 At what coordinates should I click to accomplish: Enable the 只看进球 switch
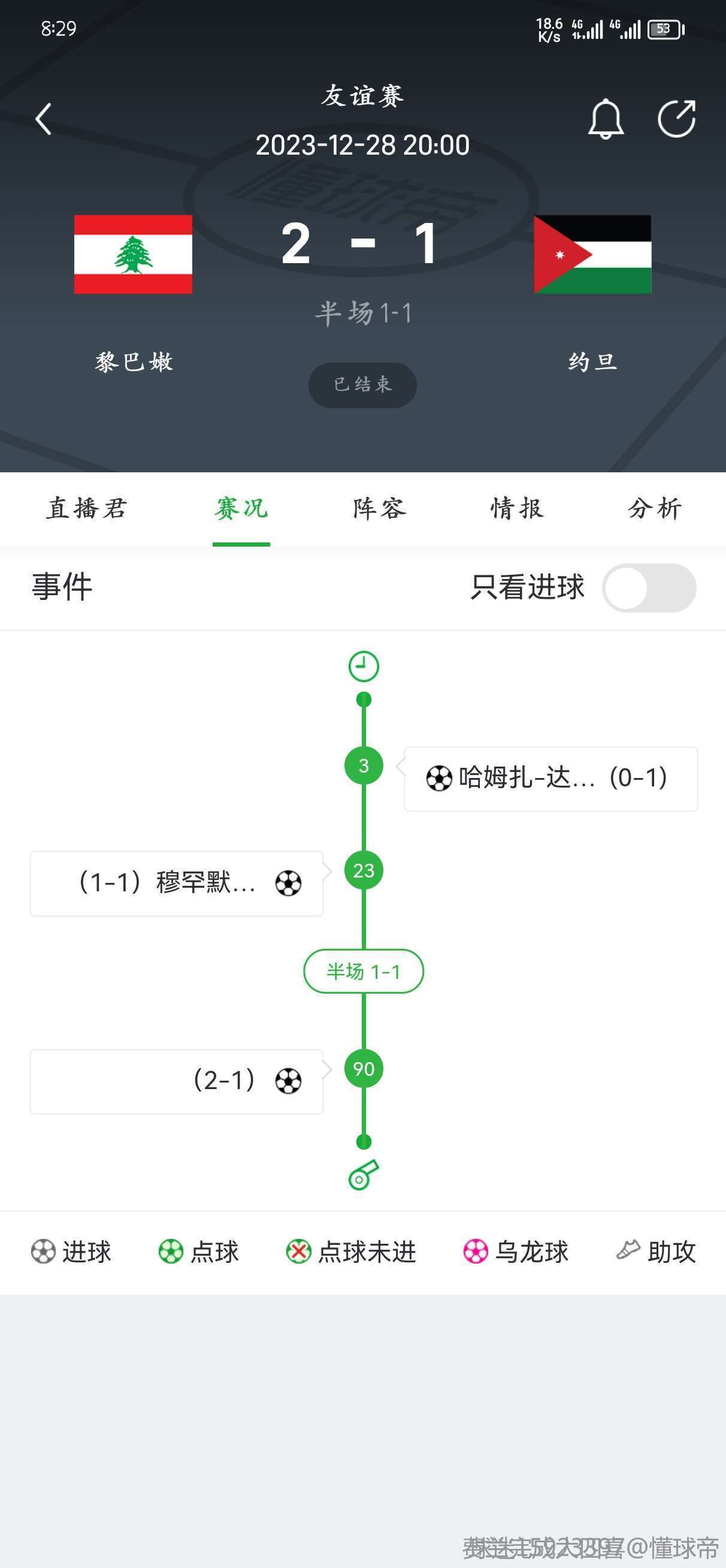(x=649, y=588)
